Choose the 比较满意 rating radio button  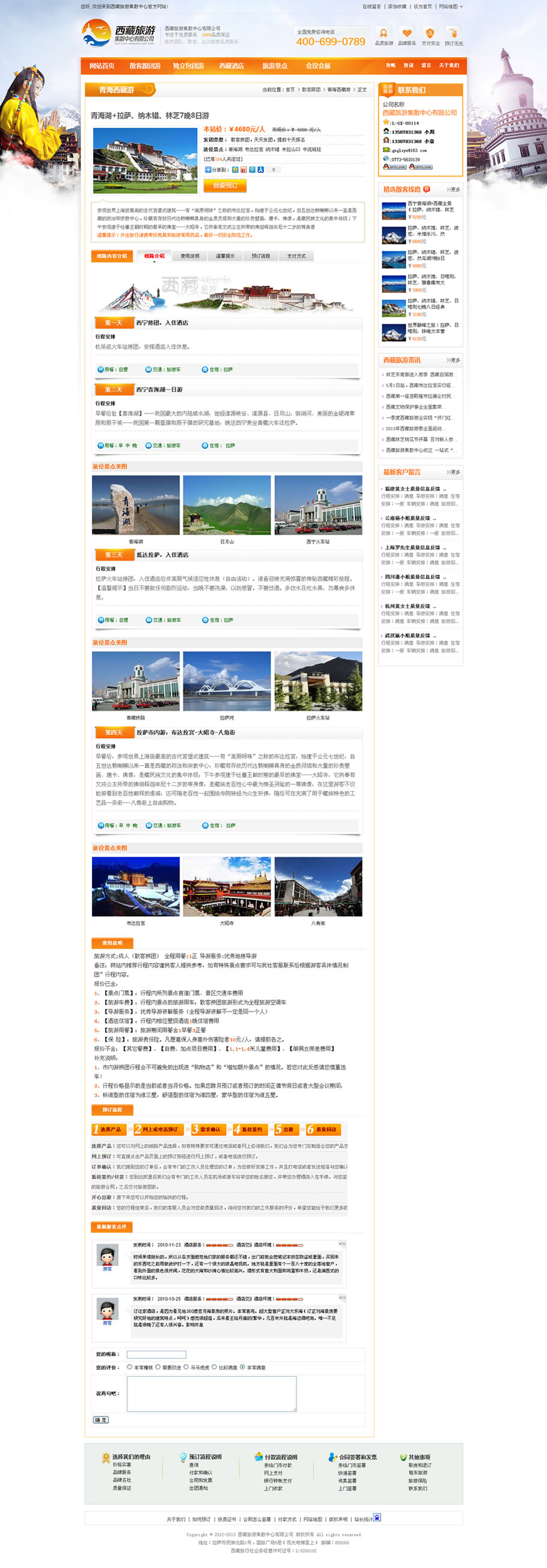tap(214, 1367)
